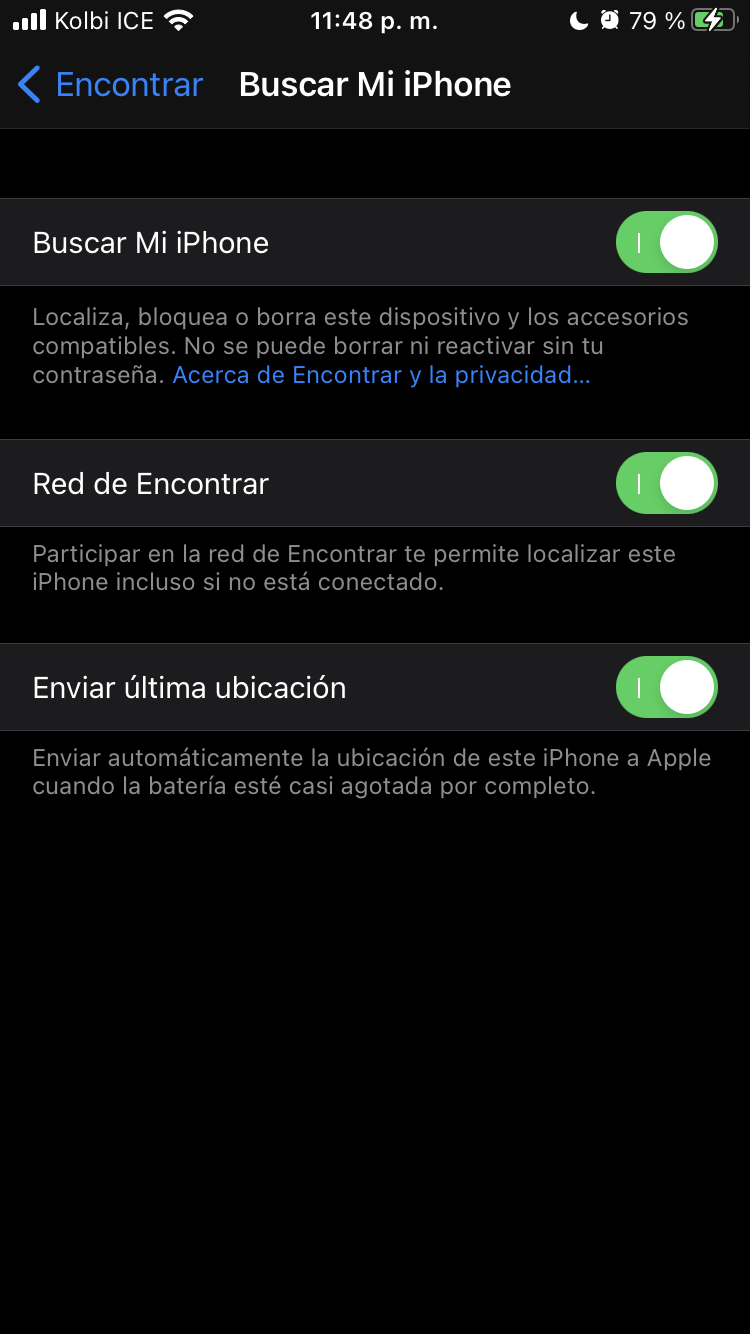Image resolution: width=750 pixels, height=1334 pixels.
Task: Go back to Encontrar settings
Action: 110,85
